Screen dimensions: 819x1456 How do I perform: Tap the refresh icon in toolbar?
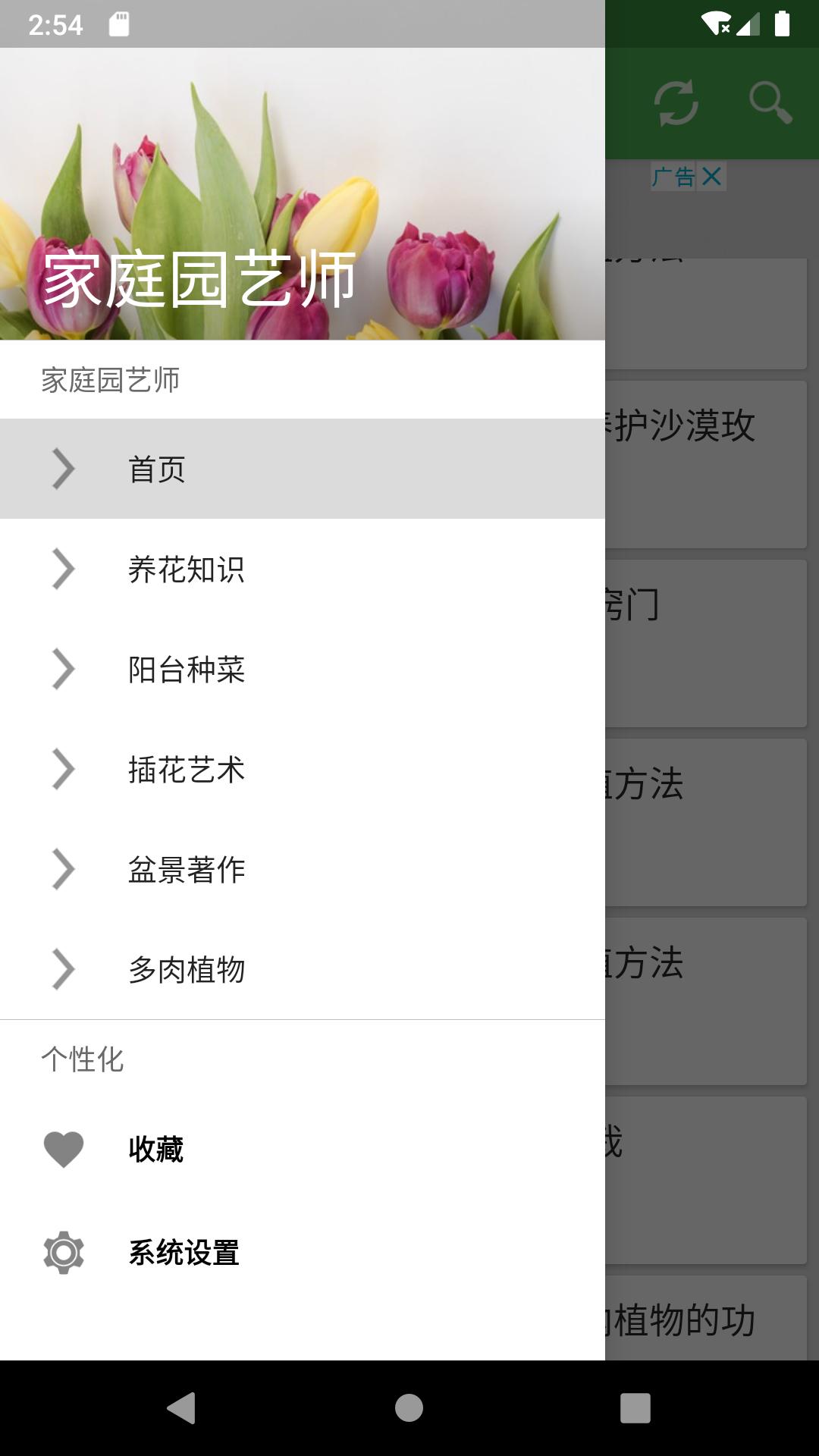coord(676,102)
